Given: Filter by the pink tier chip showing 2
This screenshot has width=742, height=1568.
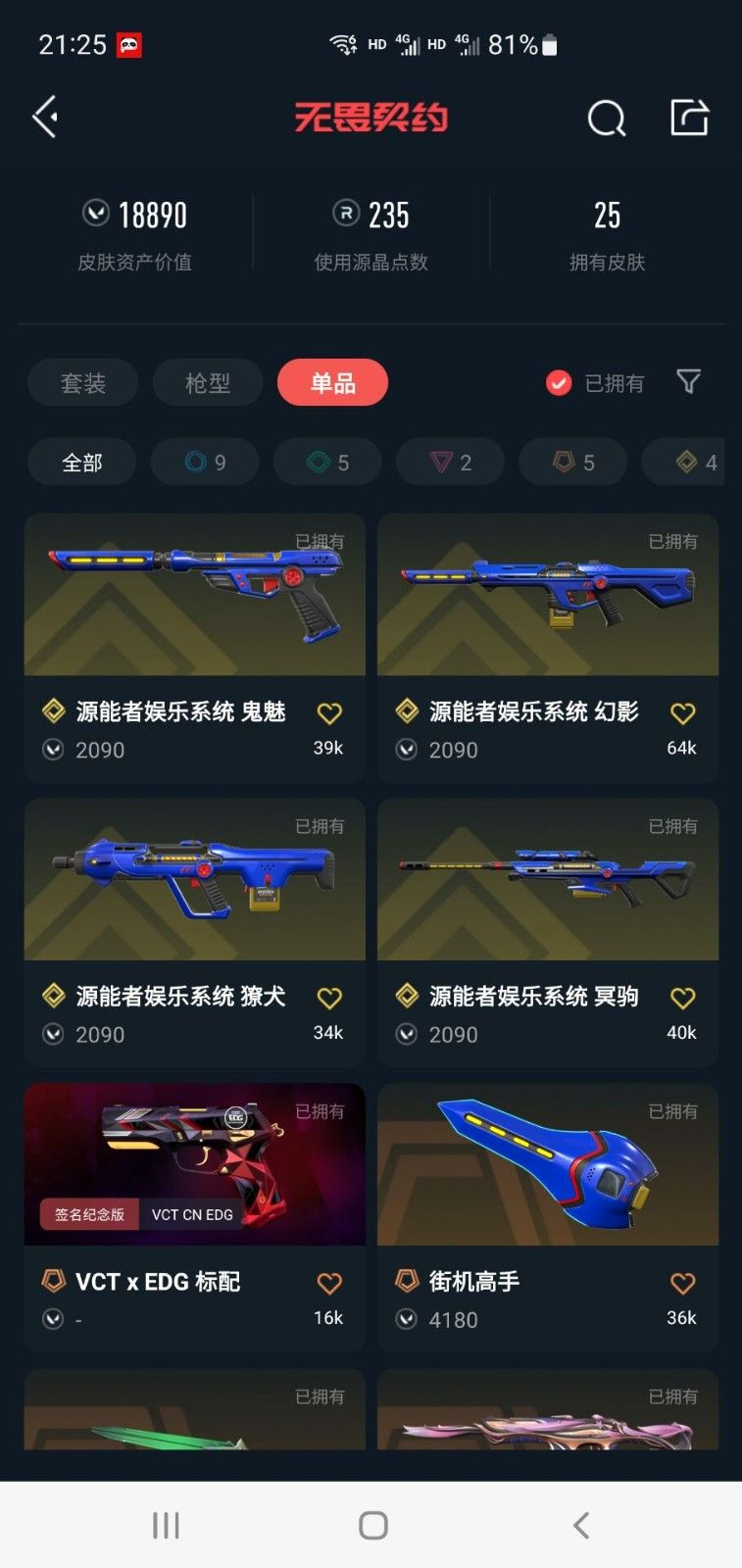Looking at the screenshot, I should pos(450,463).
